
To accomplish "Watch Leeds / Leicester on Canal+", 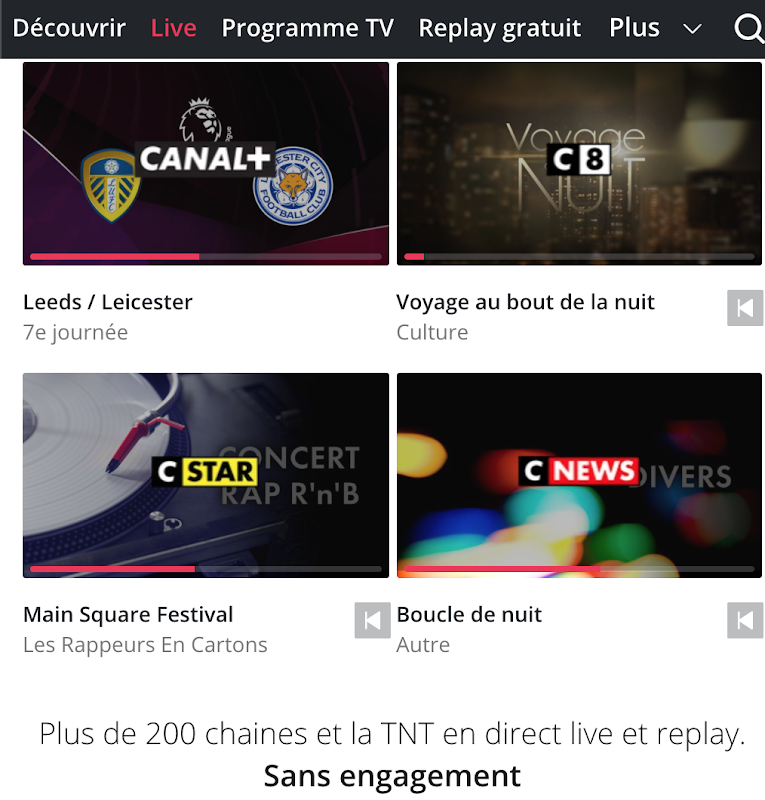I will [x=206, y=163].
